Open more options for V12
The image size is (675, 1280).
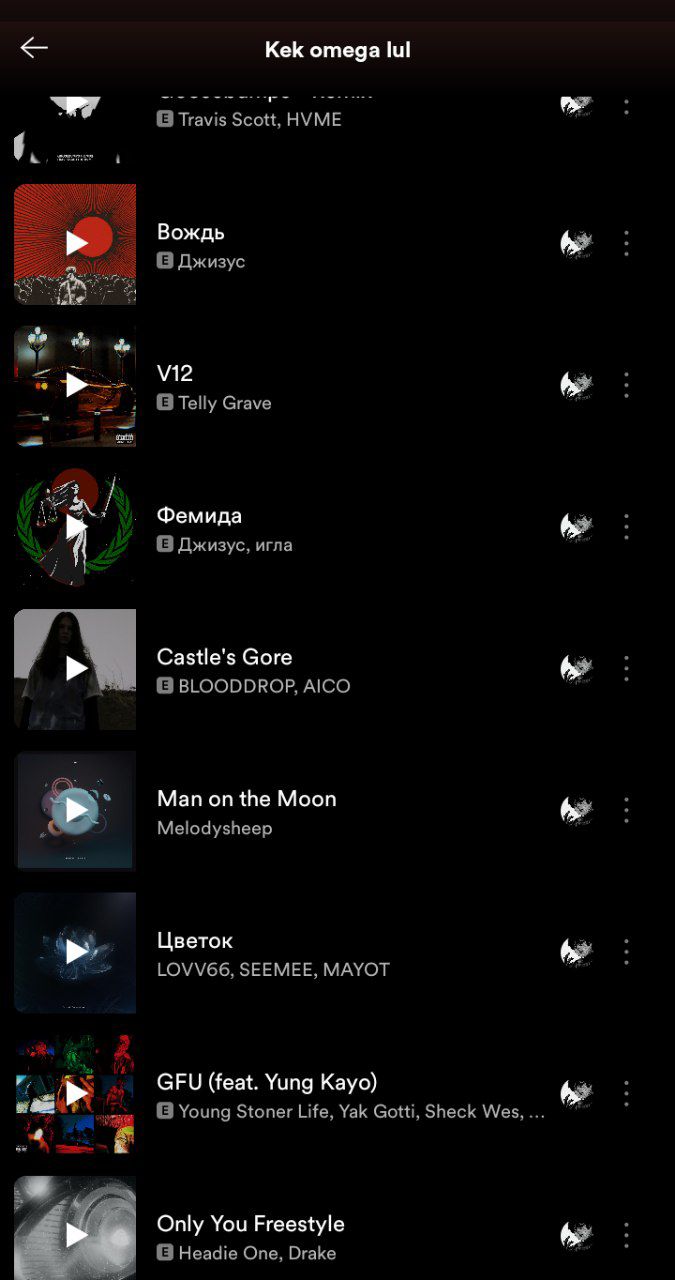point(626,385)
